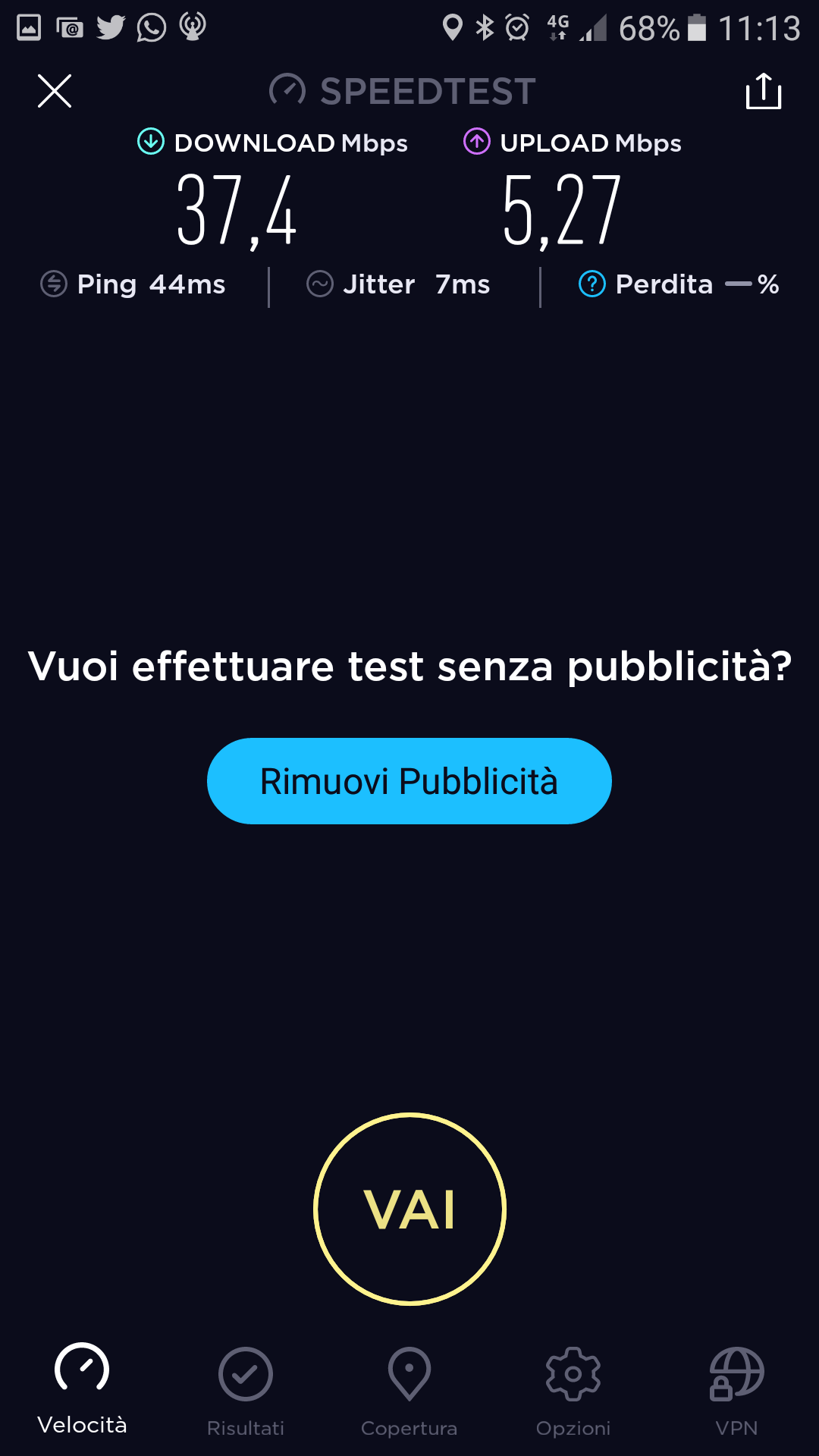Viewport: 819px width, 1456px height.
Task: Select the Velocità tab
Action: 82,1389
